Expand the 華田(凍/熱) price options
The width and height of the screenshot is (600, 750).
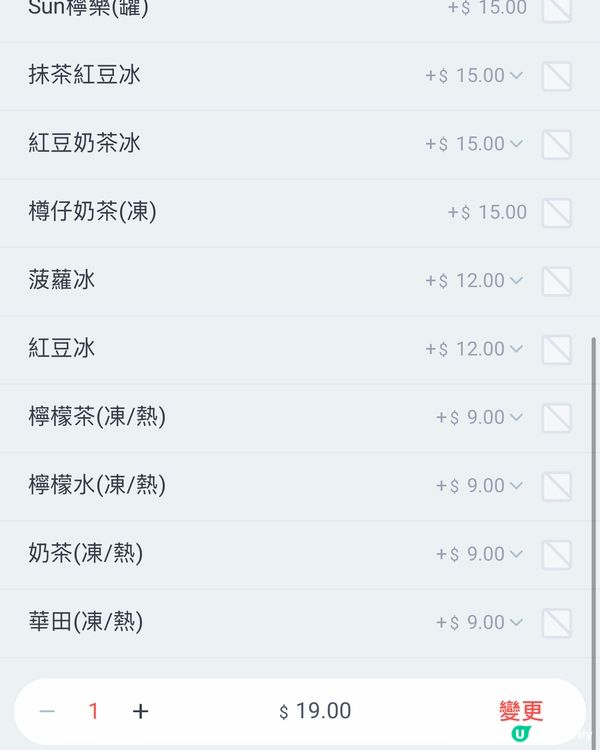516,623
